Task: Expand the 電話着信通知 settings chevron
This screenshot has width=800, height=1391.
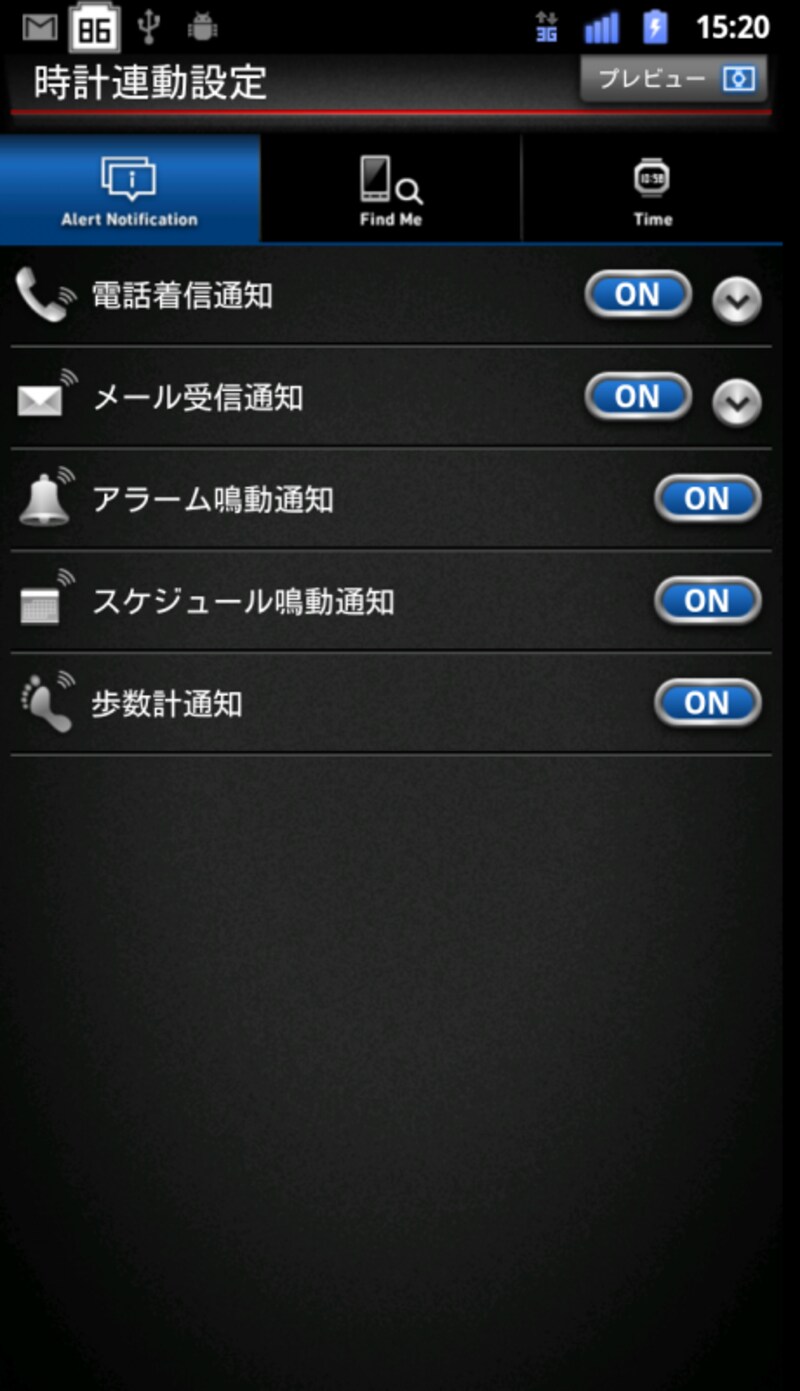Action: tap(736, 300)
